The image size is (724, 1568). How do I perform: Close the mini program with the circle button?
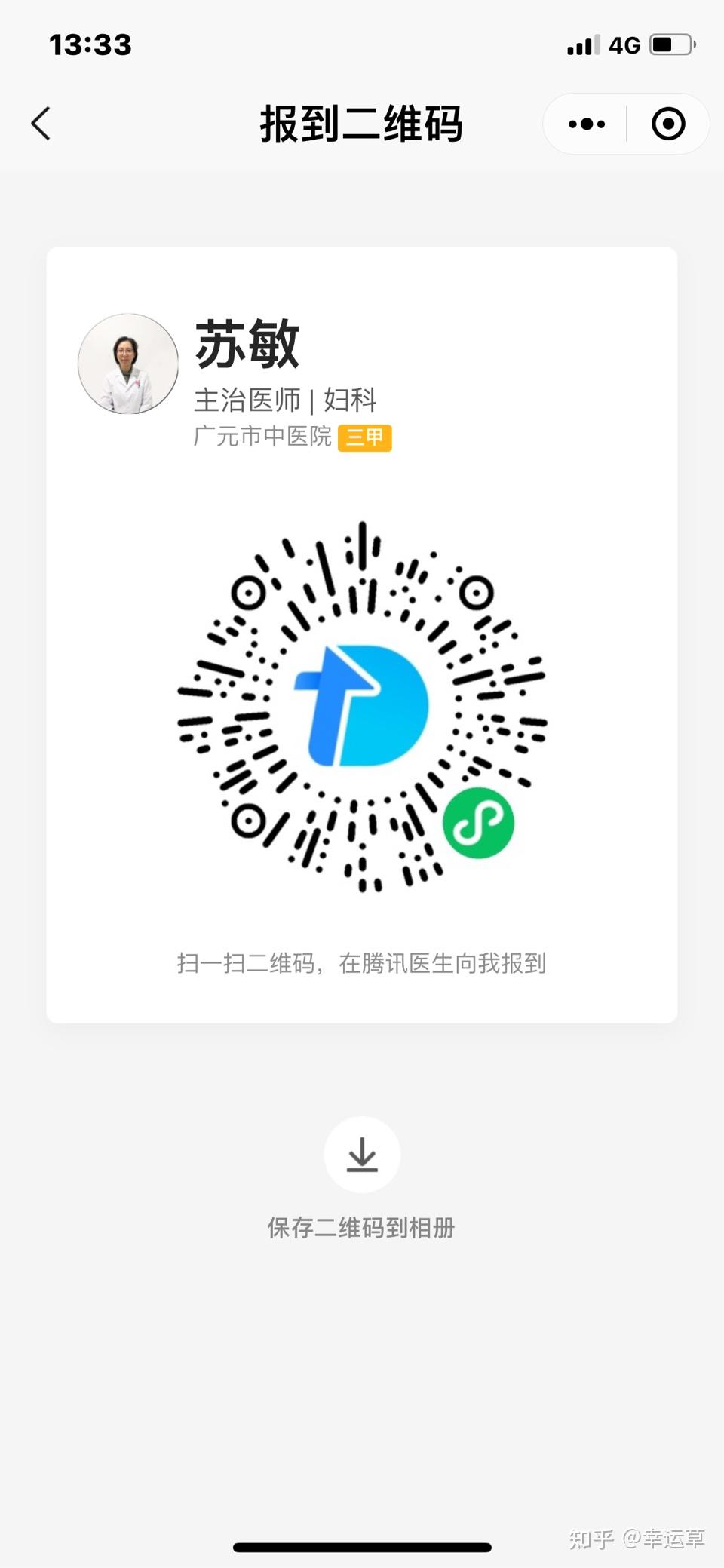coord(668,124)
